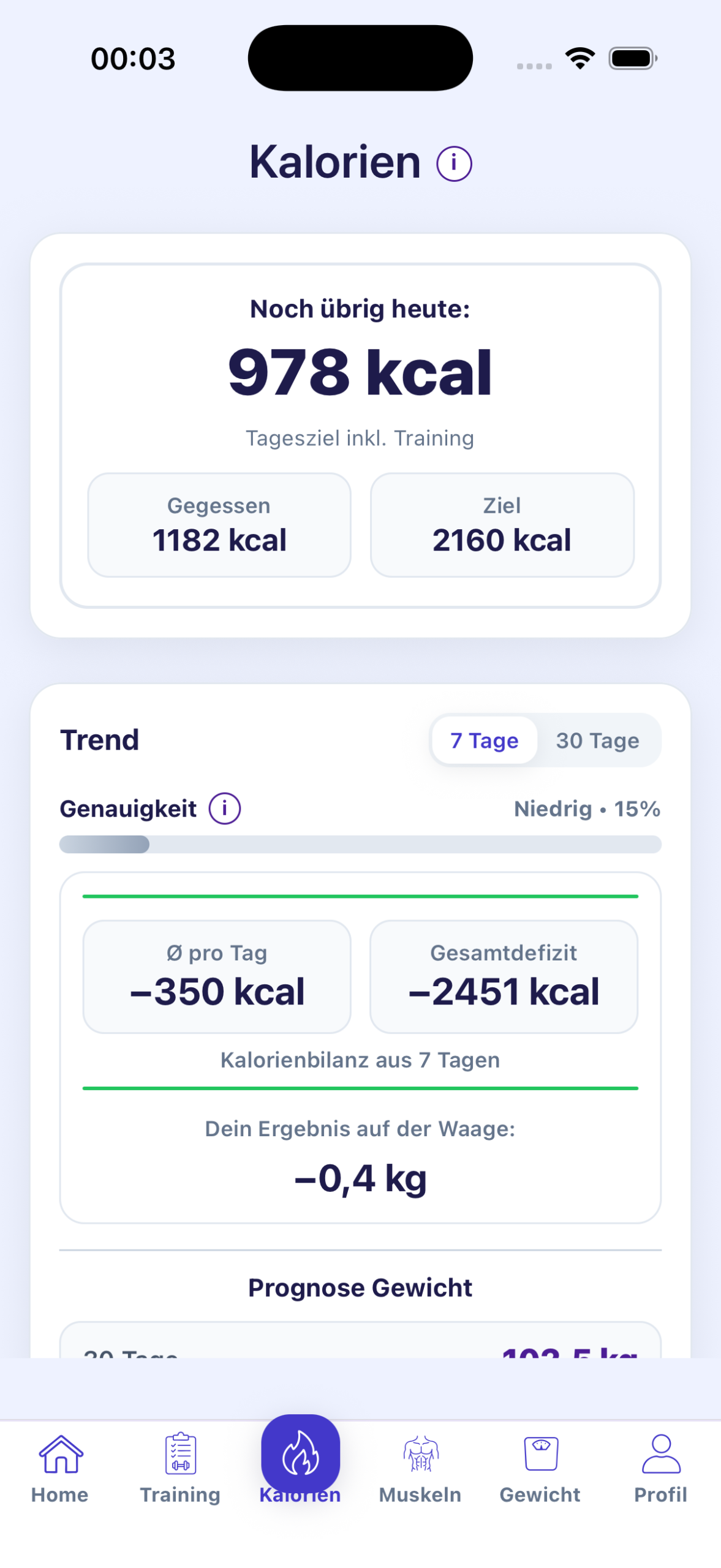Tap the battery indicator
The height and width of the screenshot is (1568, 721).
tap(632, 57)
